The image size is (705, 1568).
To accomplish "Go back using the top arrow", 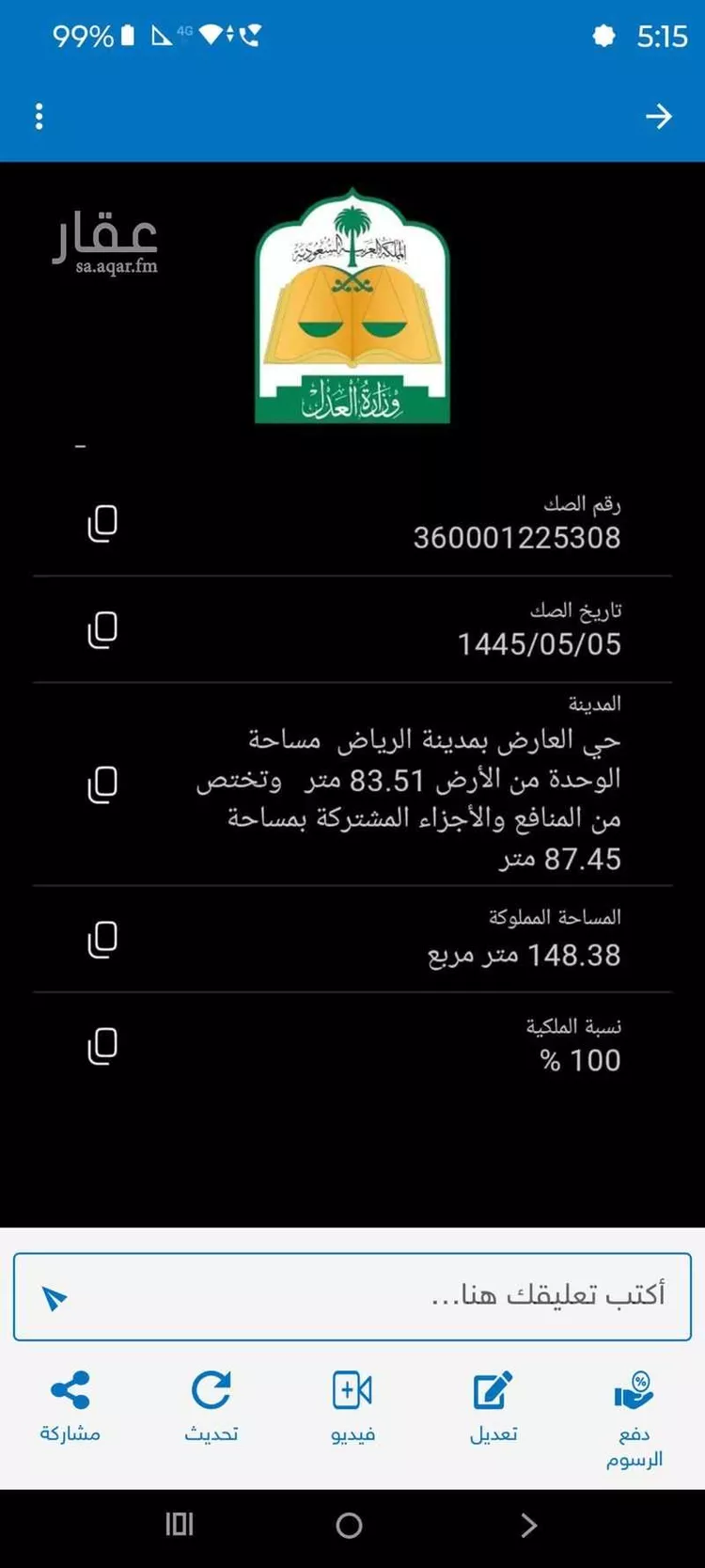I will (658, 117).
